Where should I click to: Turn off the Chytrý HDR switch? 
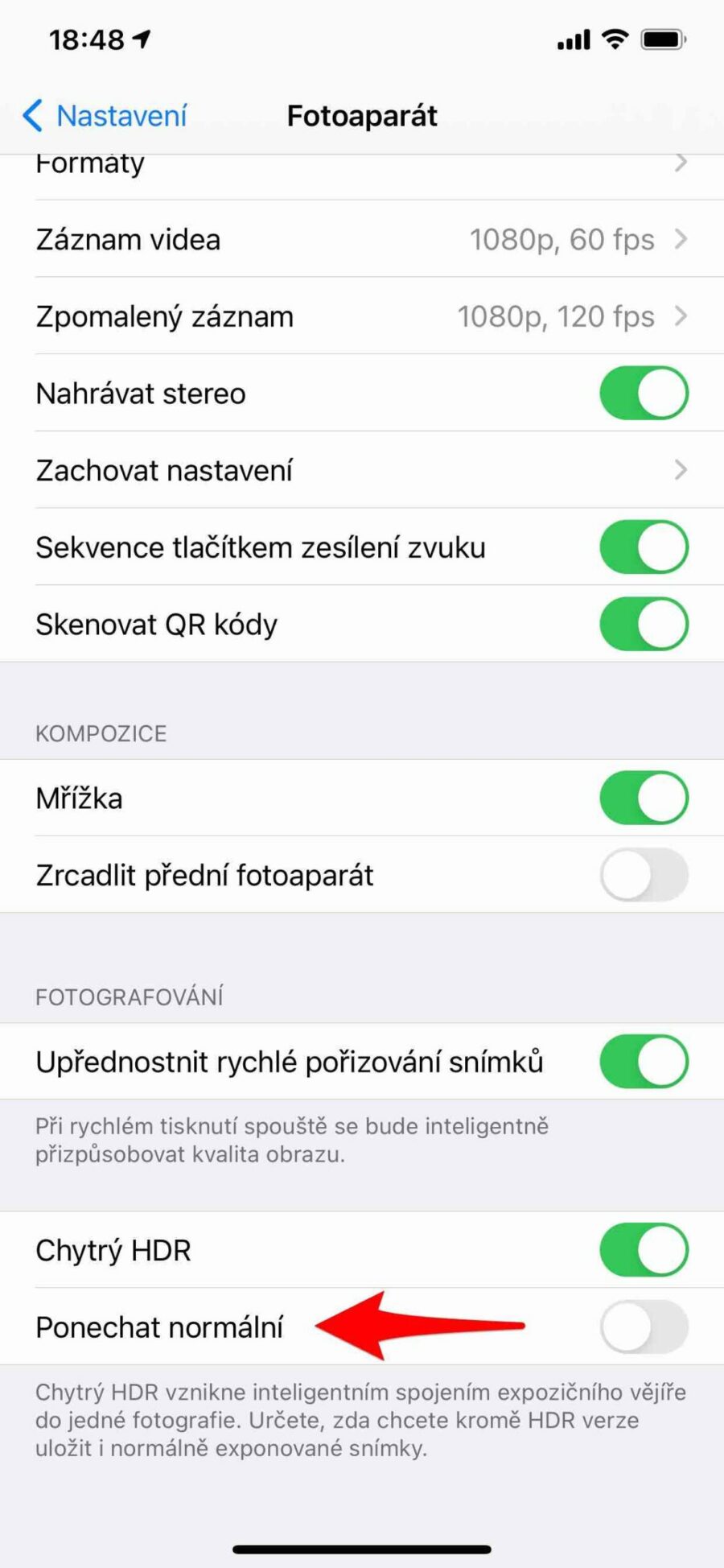point(643,1249)
